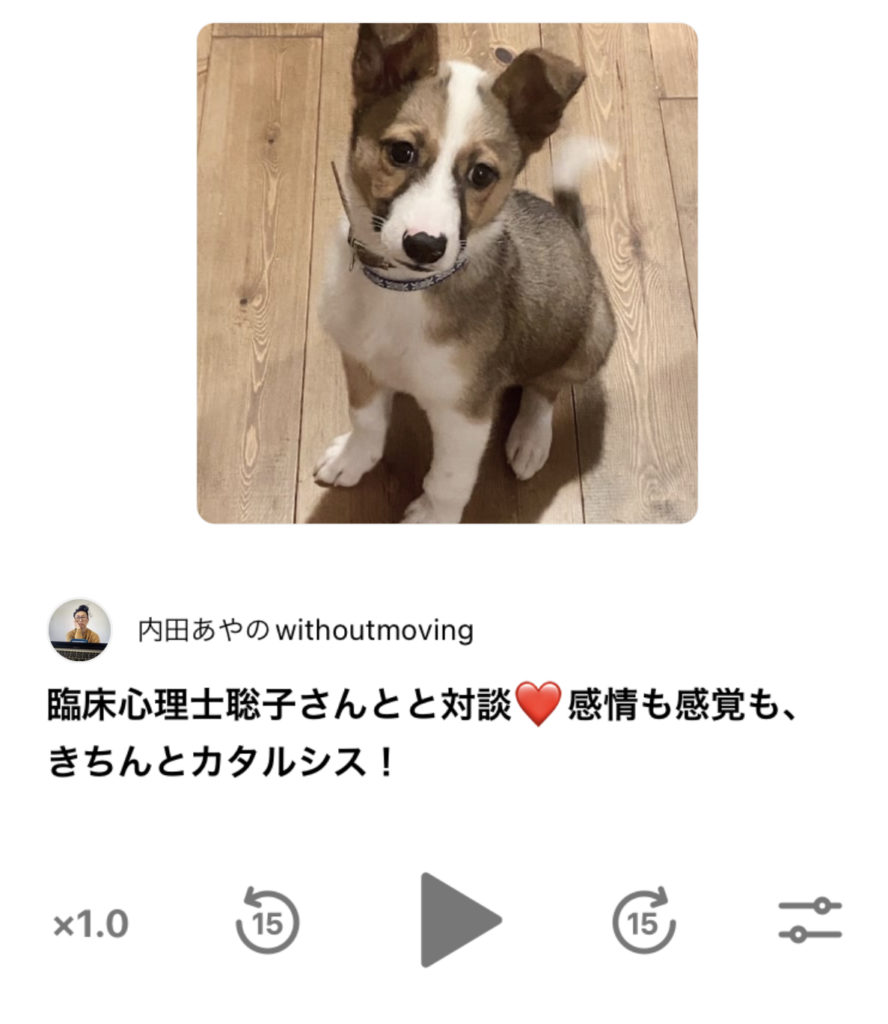Change the ×1.0 playback speed
The width and height of the screenshot is (888, 1024).
pyautogui.click(x=90, y=924)
